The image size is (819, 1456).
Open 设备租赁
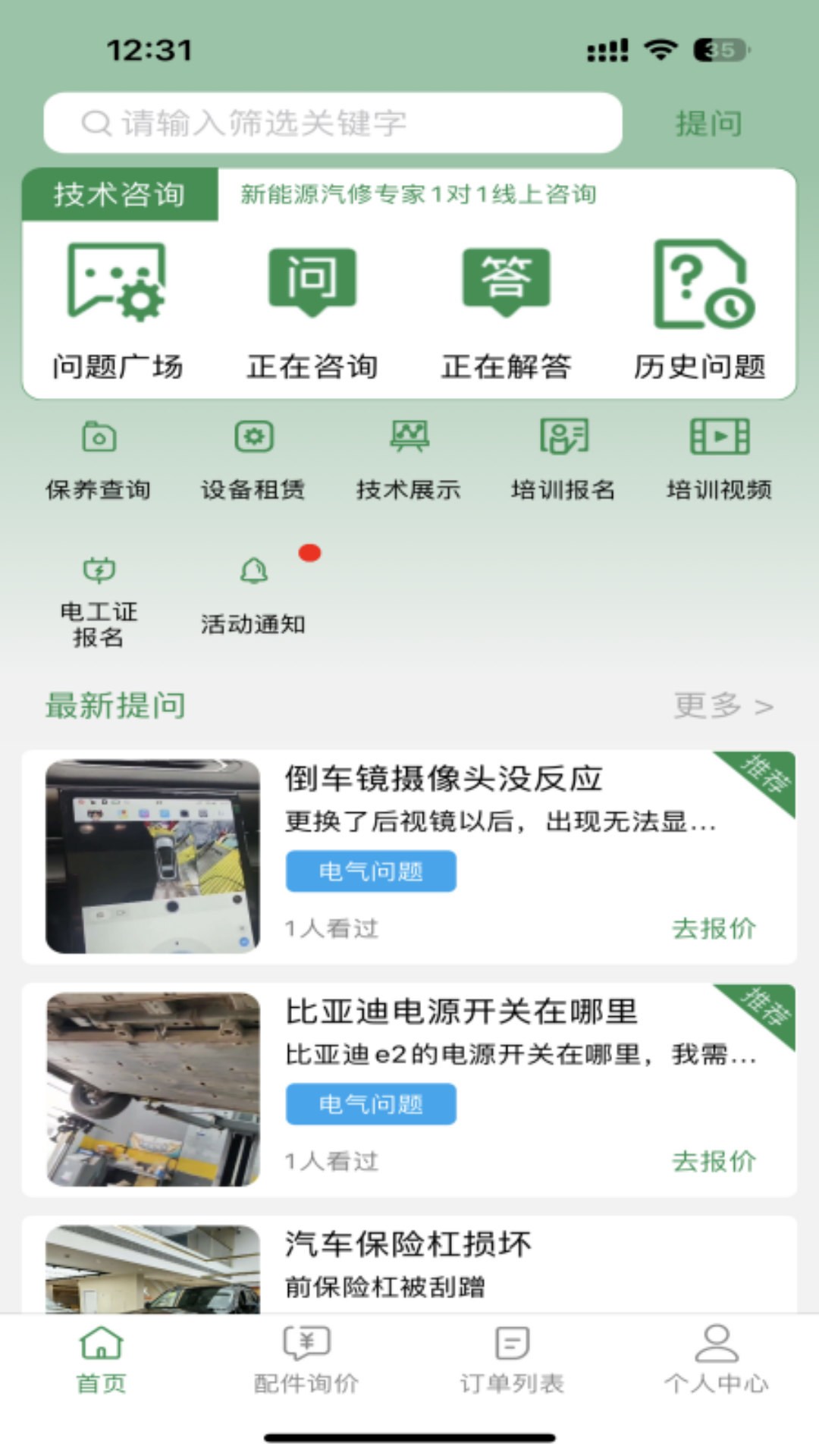[x=253, y=460]
